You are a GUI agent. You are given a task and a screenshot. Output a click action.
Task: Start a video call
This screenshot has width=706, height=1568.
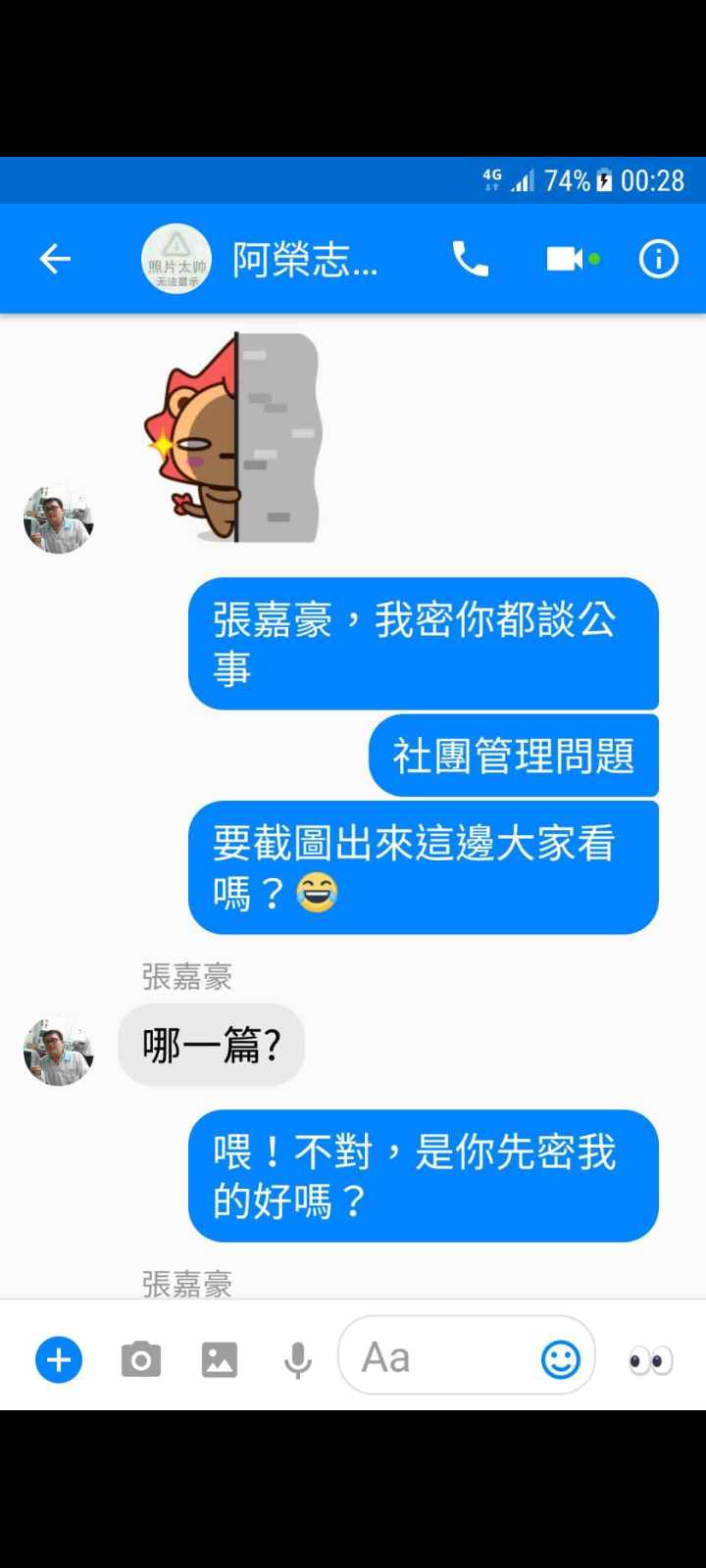[x=566, y=260]
